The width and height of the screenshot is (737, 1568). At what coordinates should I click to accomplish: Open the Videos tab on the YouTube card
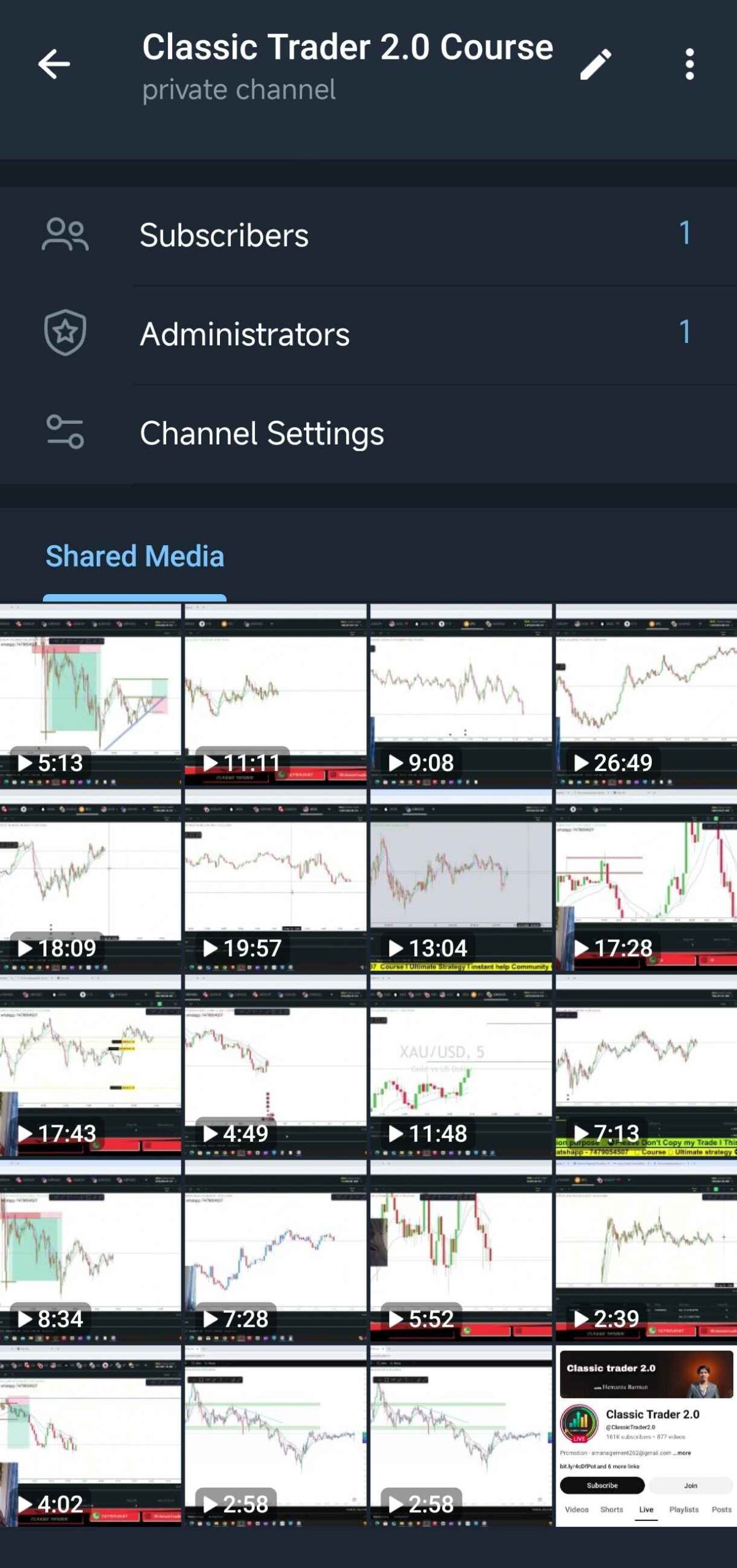tap(577, 1509)
